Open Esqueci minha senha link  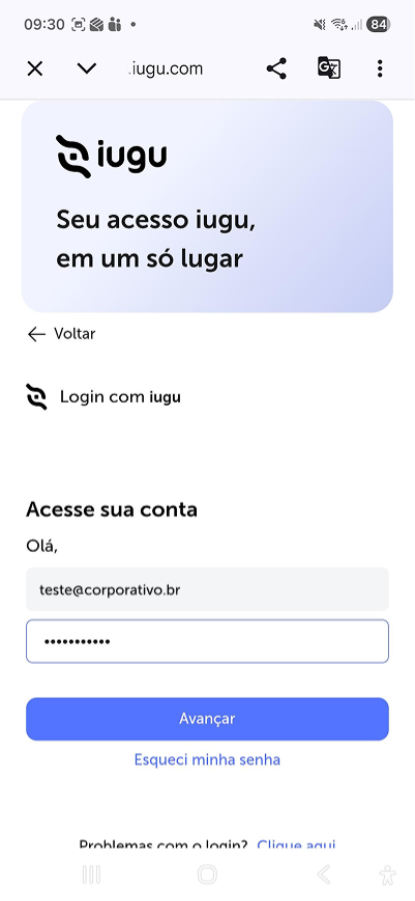pos(208,760)
